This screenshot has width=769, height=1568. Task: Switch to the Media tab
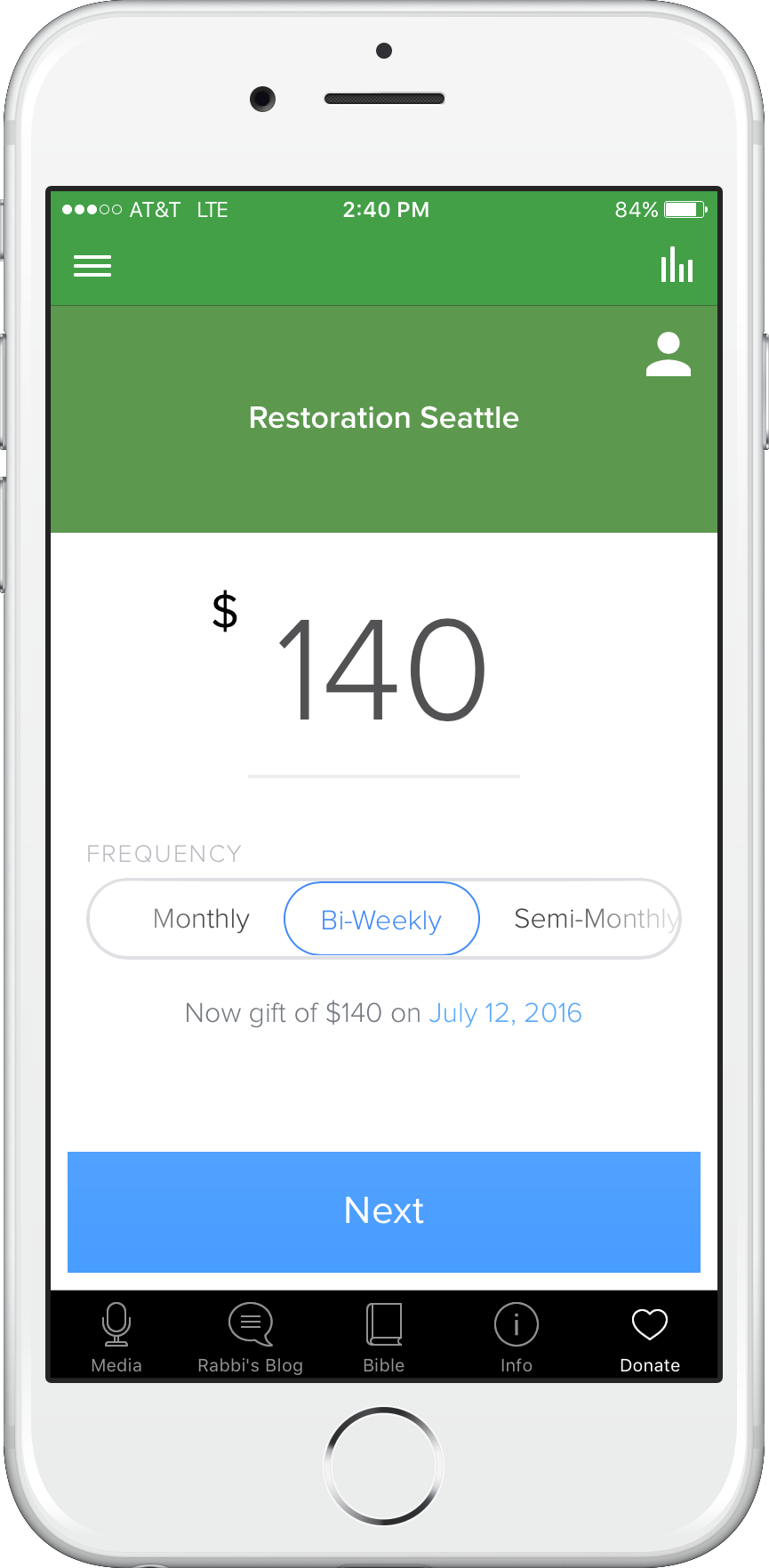[116, 1339]
